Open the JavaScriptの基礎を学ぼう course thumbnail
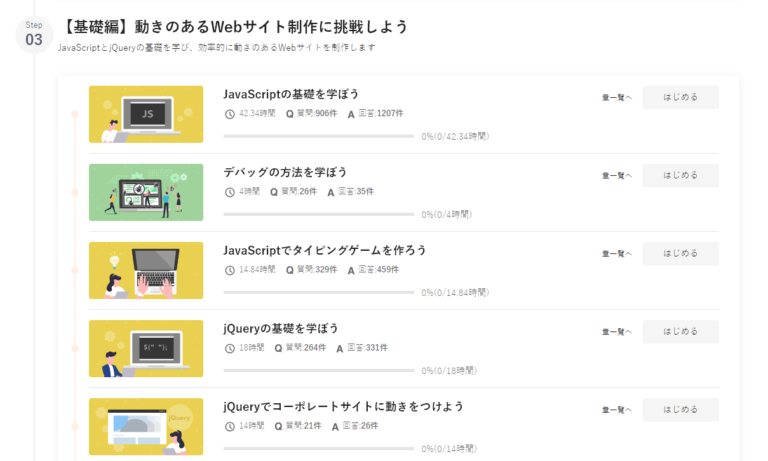The image size is (768, 461). [x=146, y=114]
